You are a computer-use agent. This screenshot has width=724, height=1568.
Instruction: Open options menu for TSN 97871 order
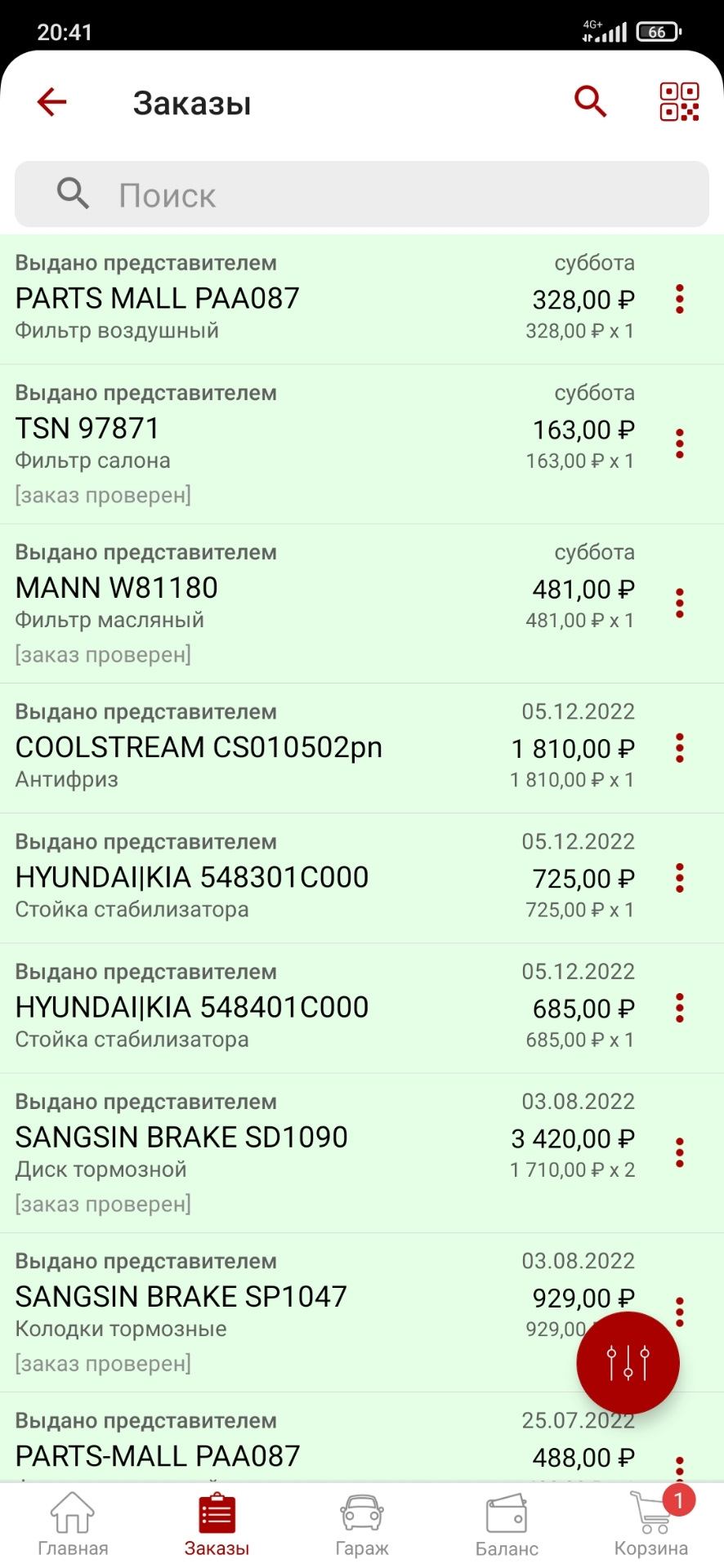coord(680,443)
